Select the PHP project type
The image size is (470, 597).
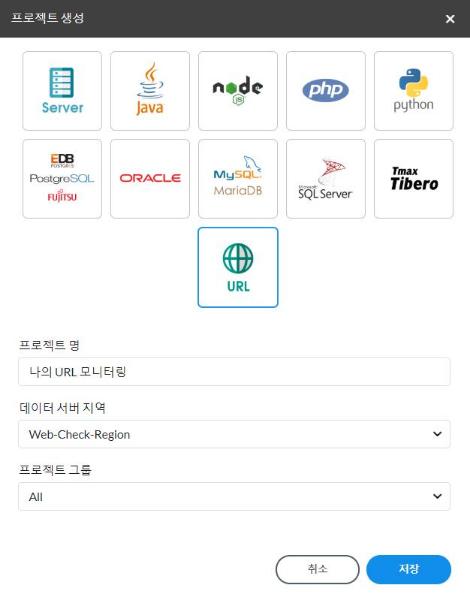coord(326,91)
